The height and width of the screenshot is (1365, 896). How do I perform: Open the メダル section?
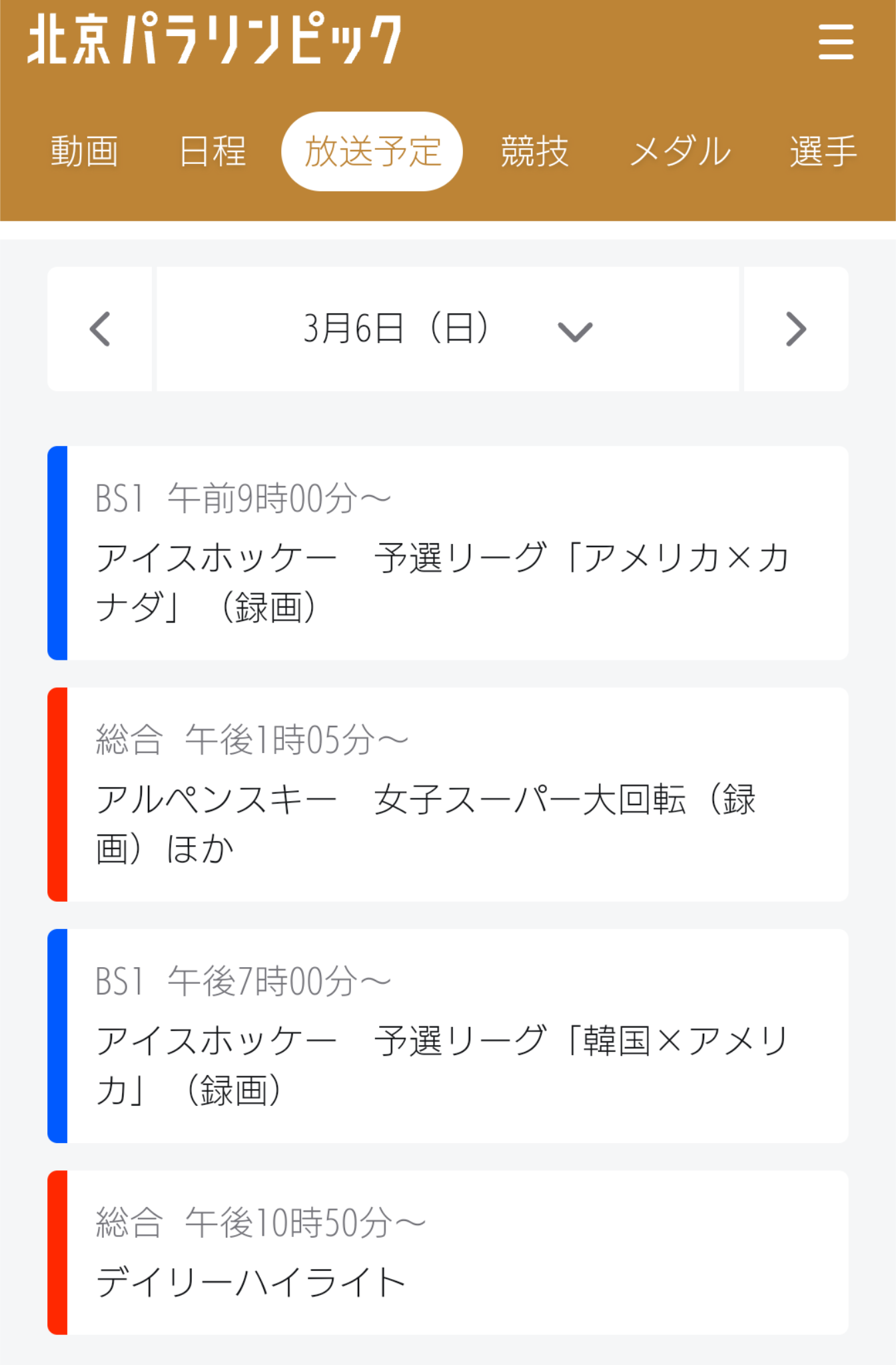pyautogui.click(x=679, y=151)
